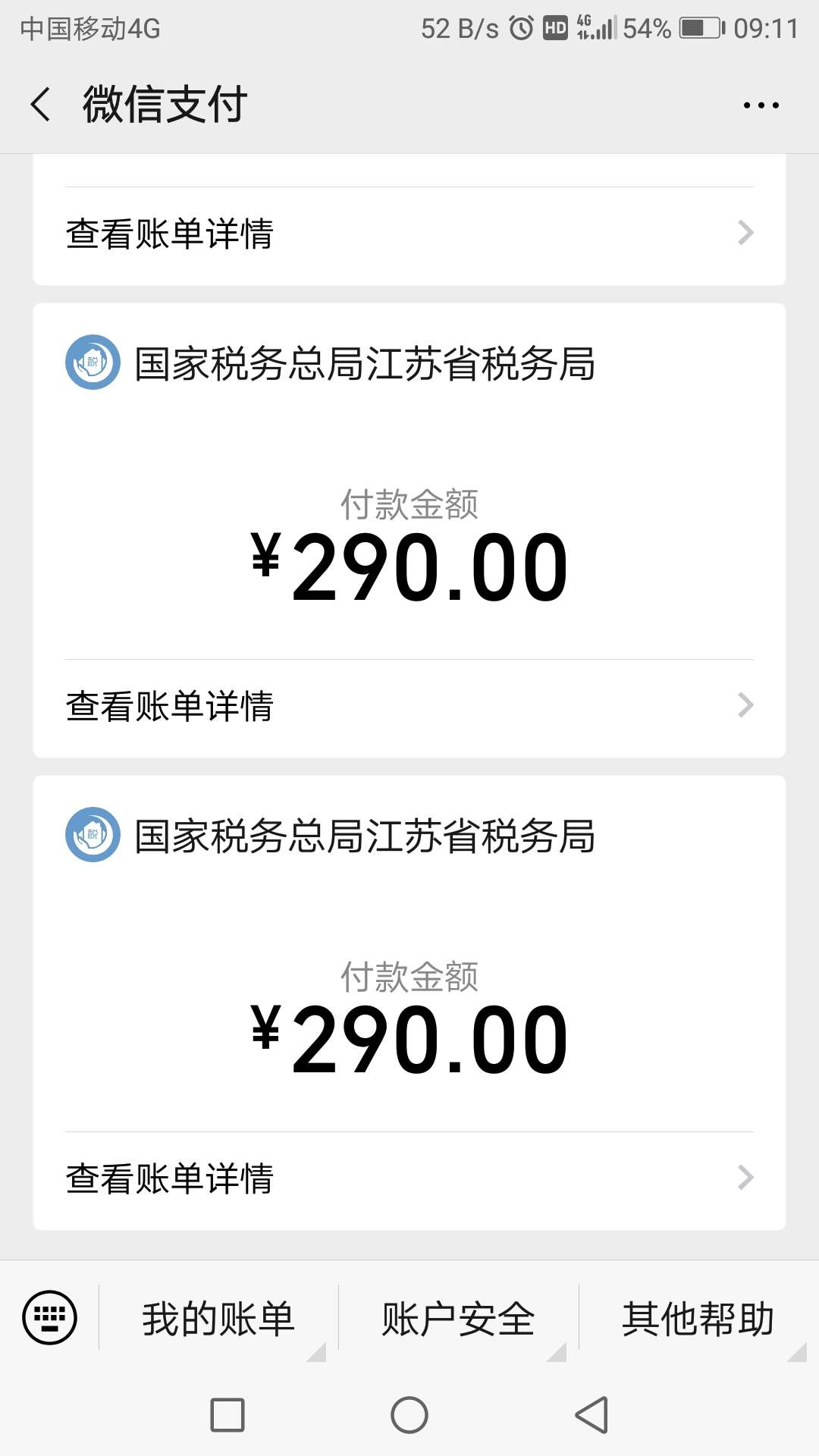The image size is (819, 1456).
Task: Switch to keyboard input mode icon
Action: click(50, 1317)
